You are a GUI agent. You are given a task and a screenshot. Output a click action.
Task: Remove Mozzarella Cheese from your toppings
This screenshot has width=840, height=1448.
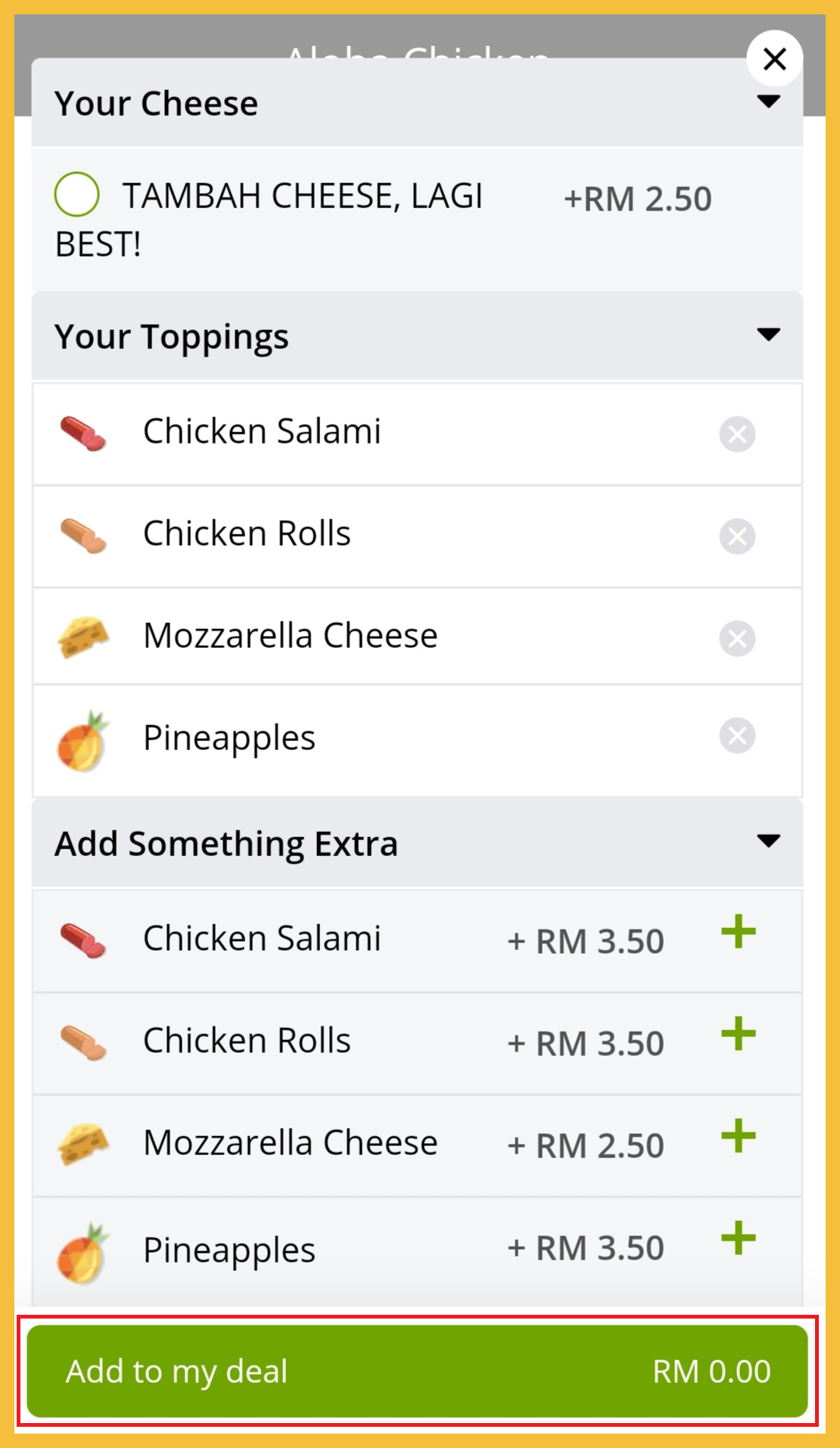tap(737, 638)
